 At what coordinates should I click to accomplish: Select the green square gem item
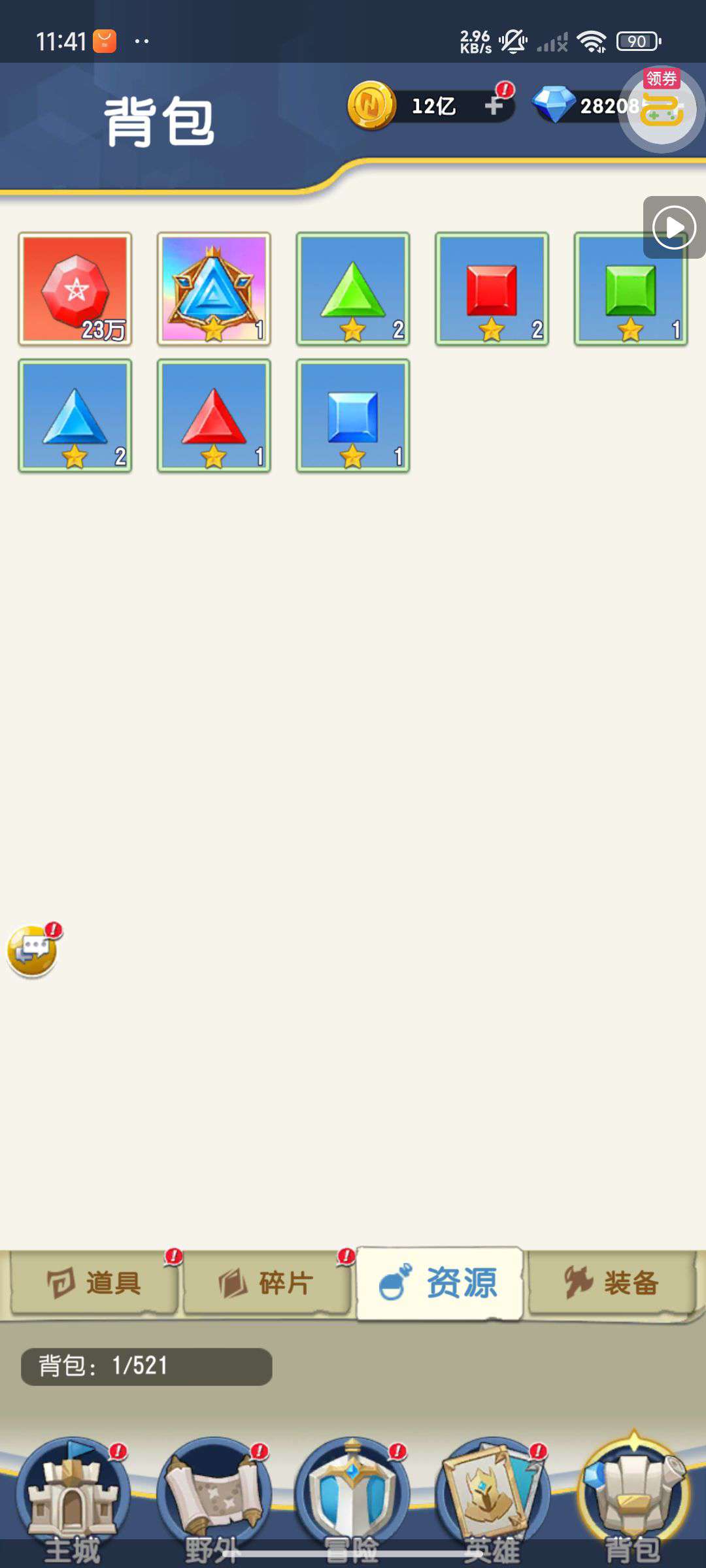tap(631, 289)
